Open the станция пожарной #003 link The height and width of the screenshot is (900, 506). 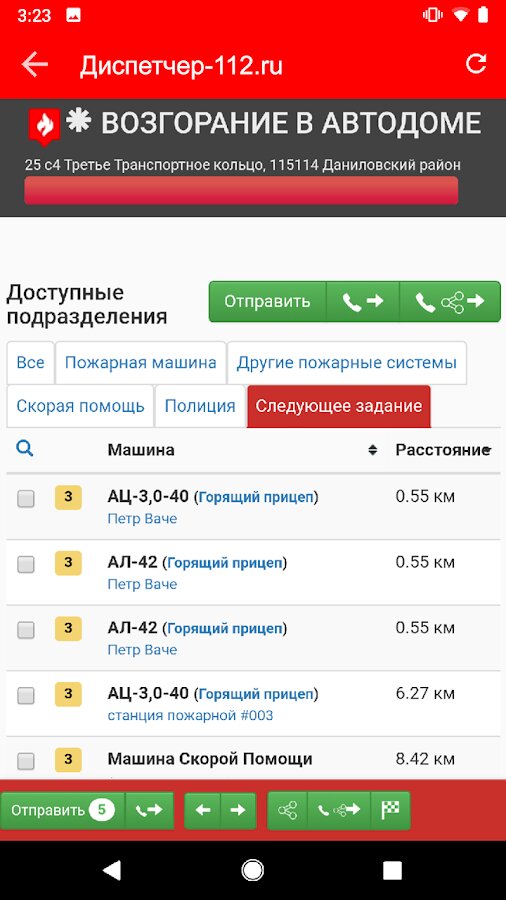click(190, 716)
